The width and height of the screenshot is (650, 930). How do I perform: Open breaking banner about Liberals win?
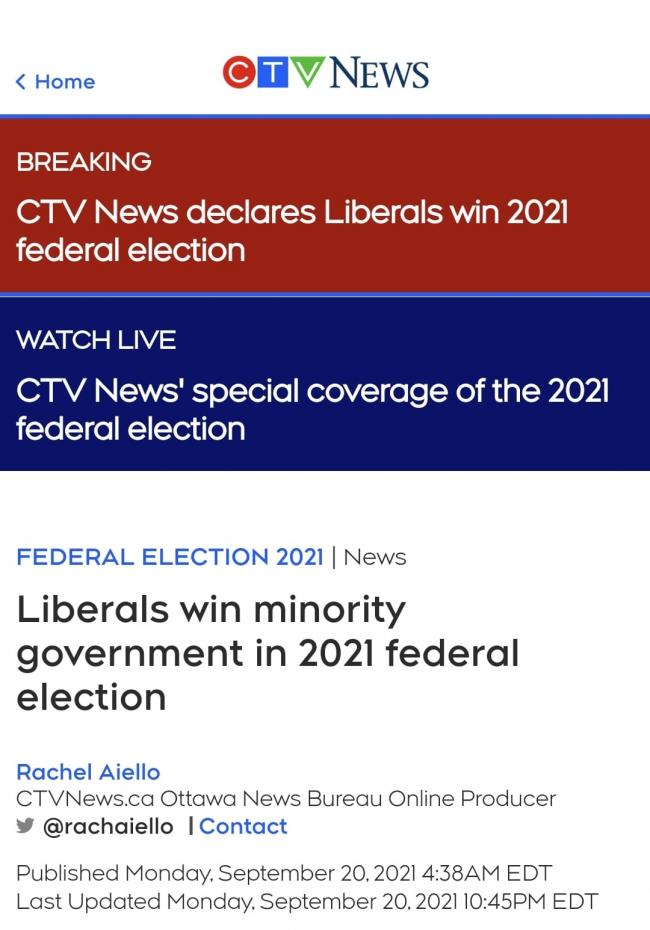pos(290,230)
